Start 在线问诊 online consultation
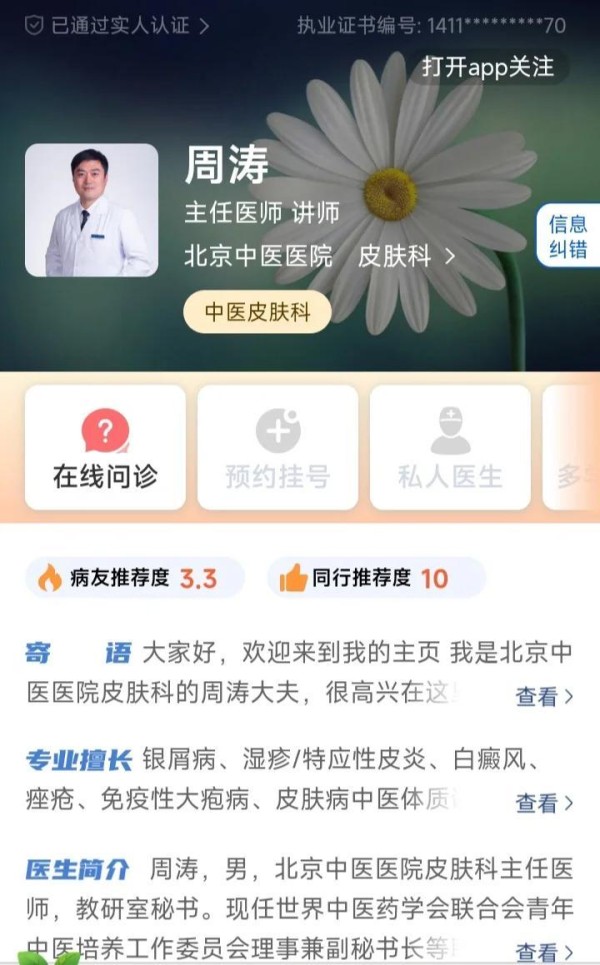The height and width of the screenshot is (965, 600). 105,448
